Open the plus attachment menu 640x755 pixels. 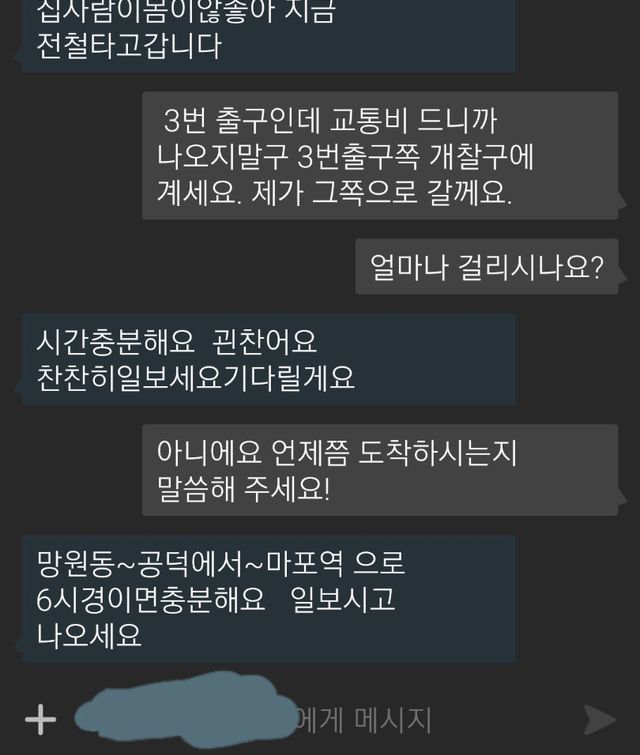[38, 718]
